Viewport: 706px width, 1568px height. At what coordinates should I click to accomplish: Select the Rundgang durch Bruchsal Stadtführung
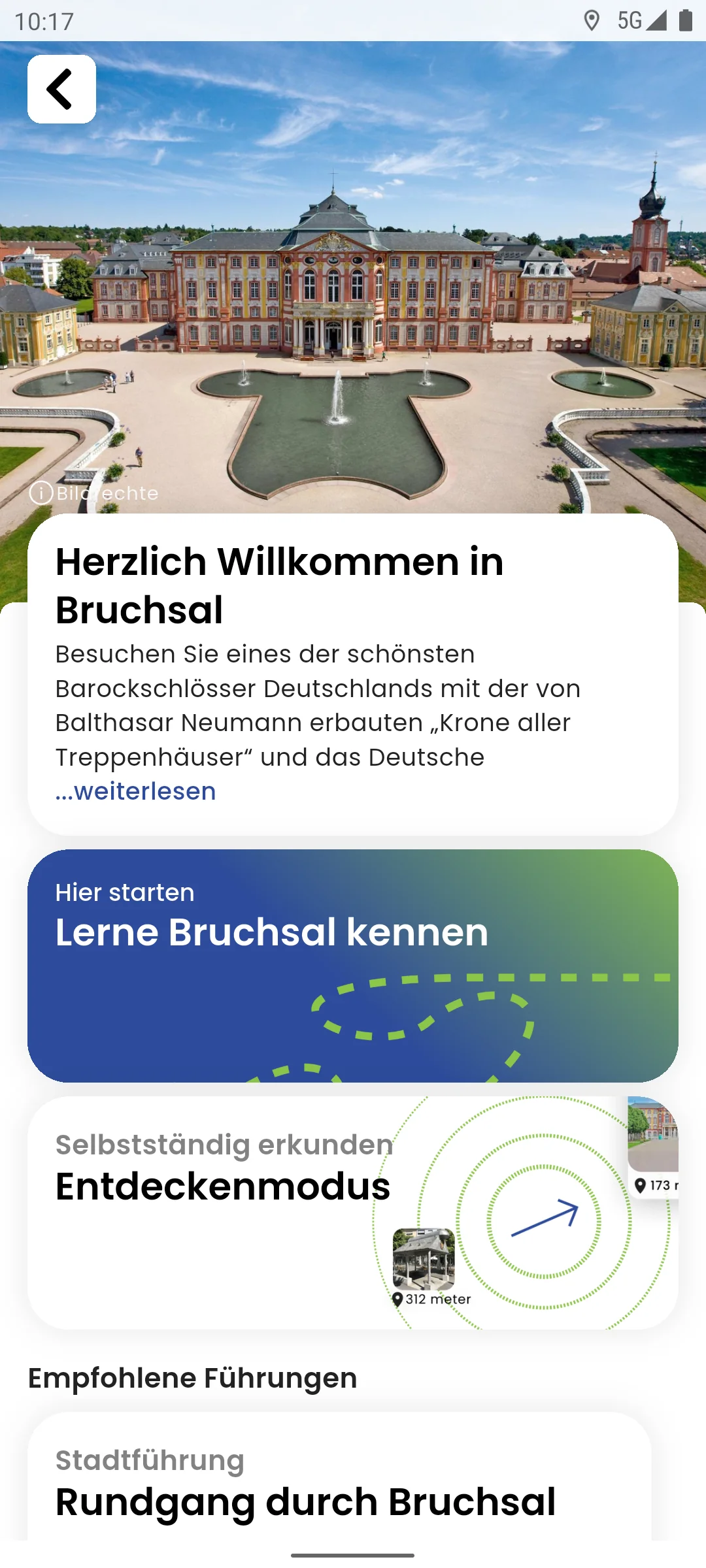[x=305, y=1500]
